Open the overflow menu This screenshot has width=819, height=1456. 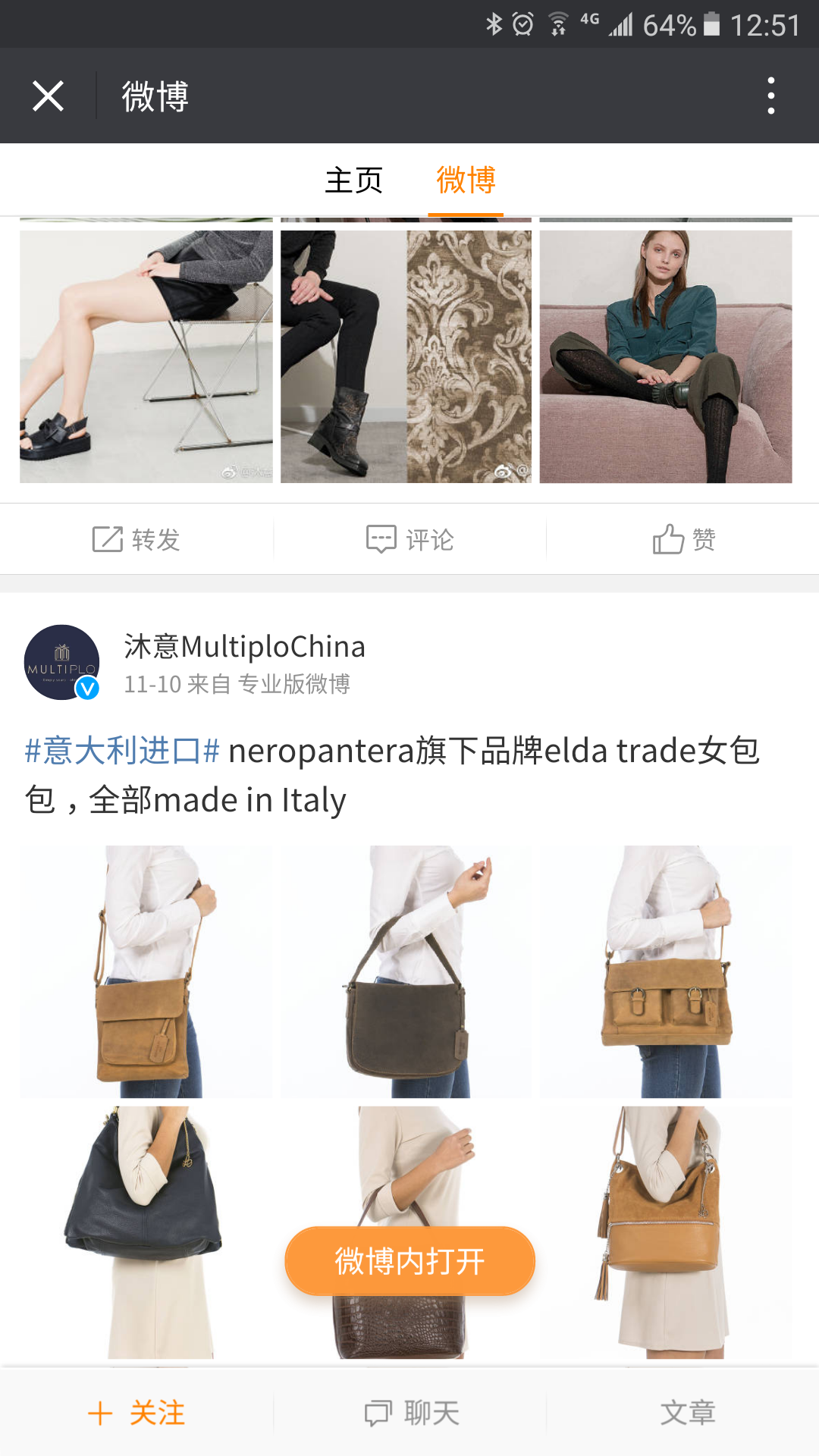coord(770,96)
